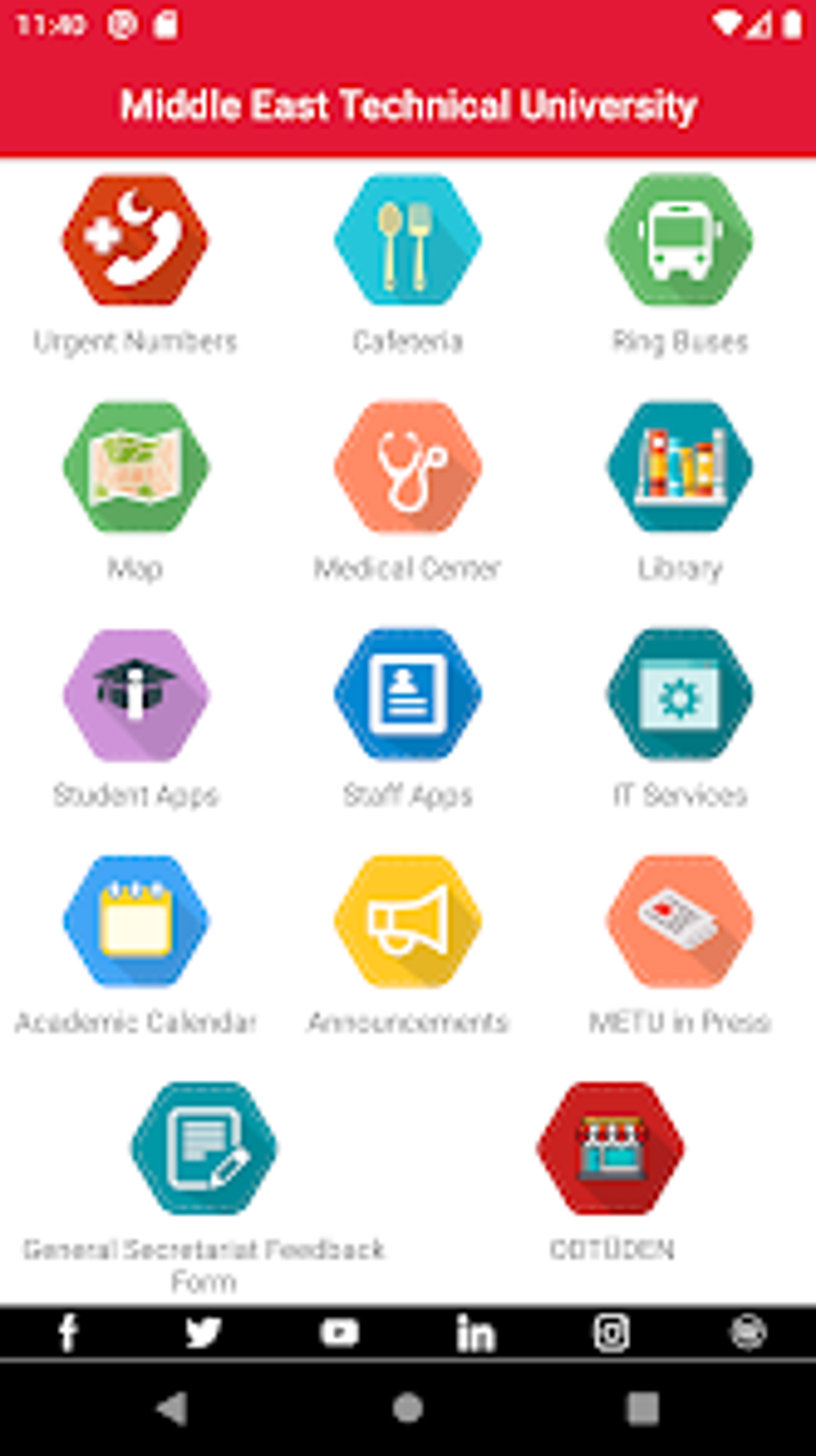This screenshot has height=1456, width=816.
Task: Open Staff Apps
Action: [406, 695]
